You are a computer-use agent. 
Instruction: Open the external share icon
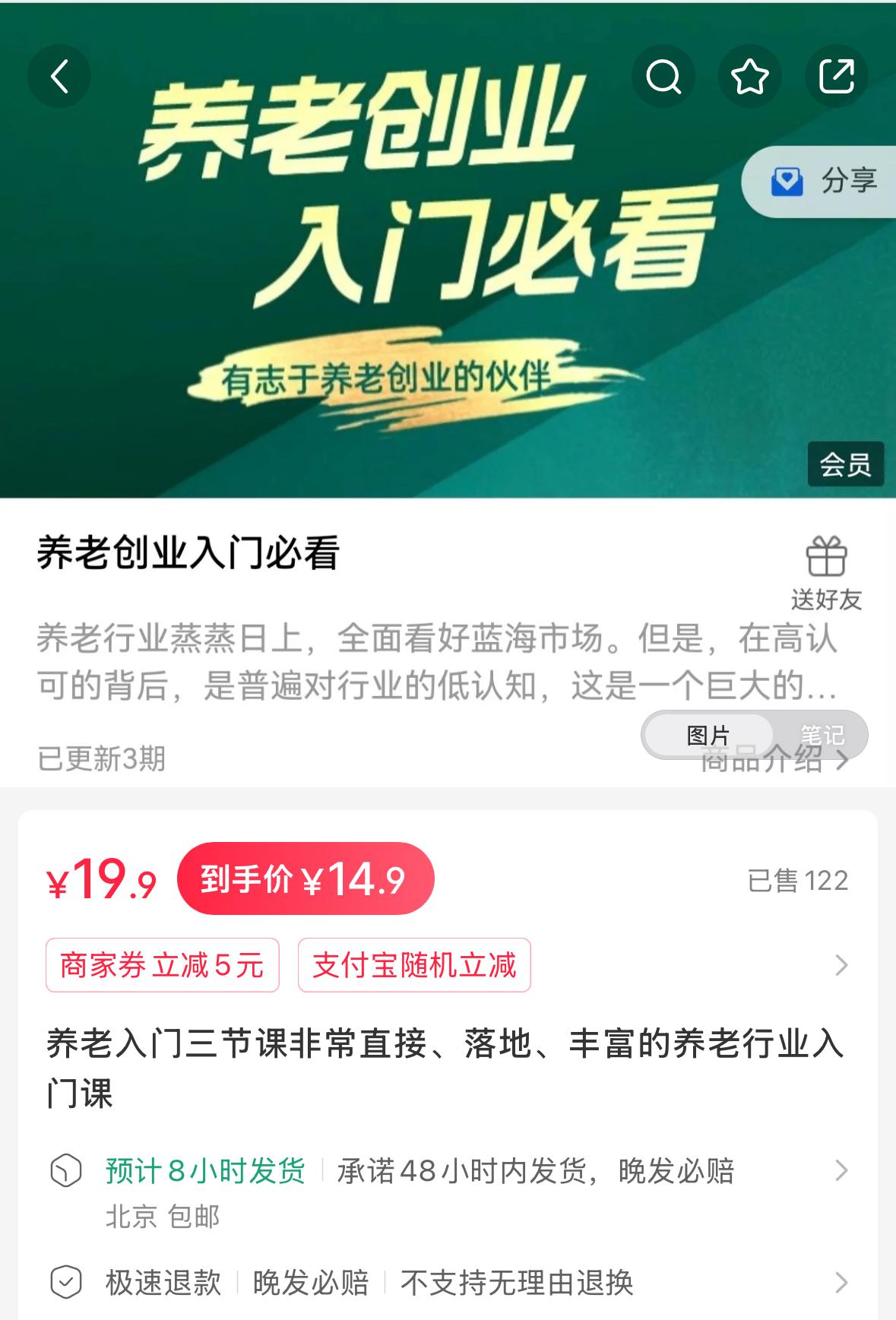pos(836,76)
